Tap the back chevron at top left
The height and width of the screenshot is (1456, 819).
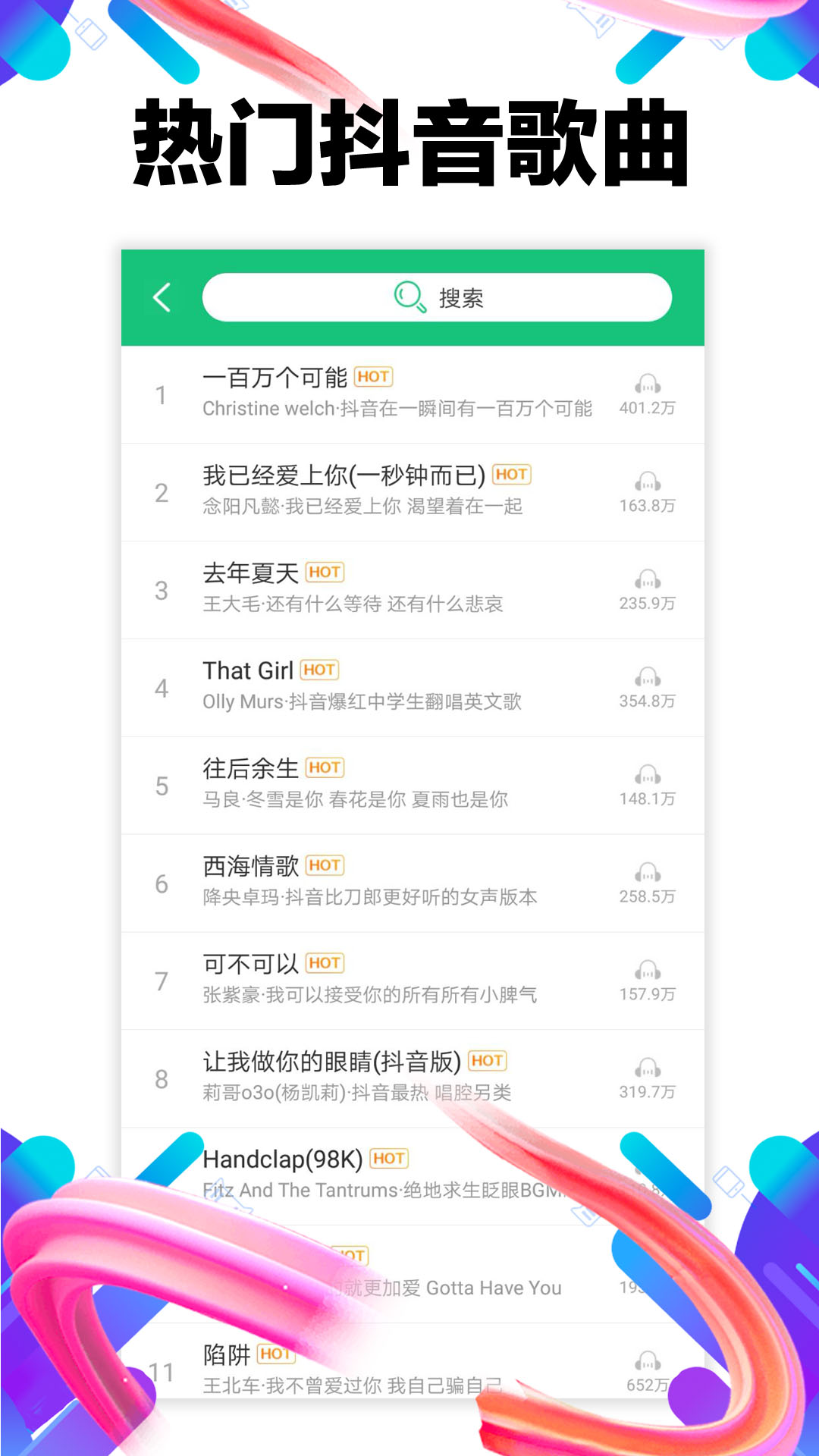161,297
